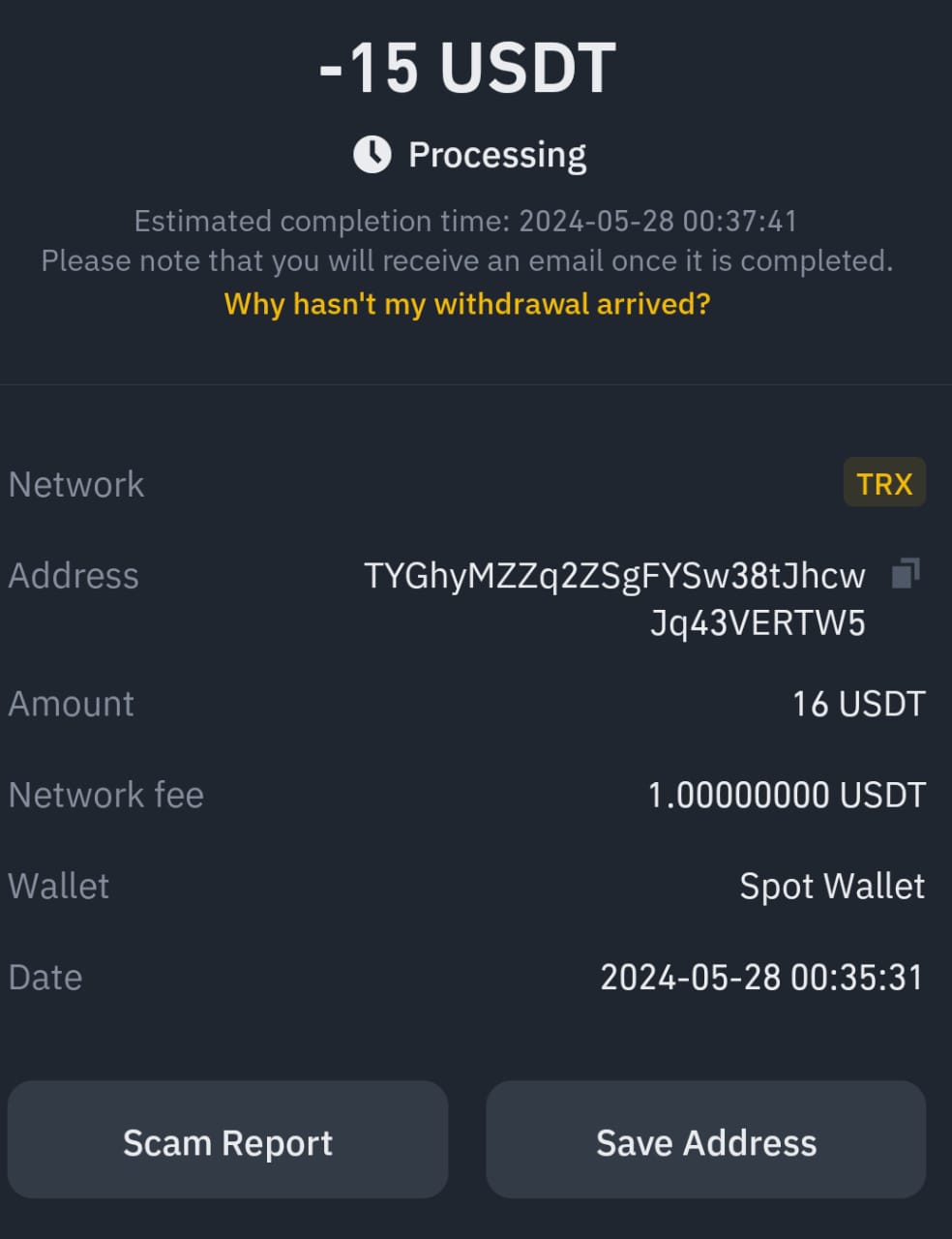952x1239 pixels.
Task: Click the Wallet row label
Action: coord(58,885)
